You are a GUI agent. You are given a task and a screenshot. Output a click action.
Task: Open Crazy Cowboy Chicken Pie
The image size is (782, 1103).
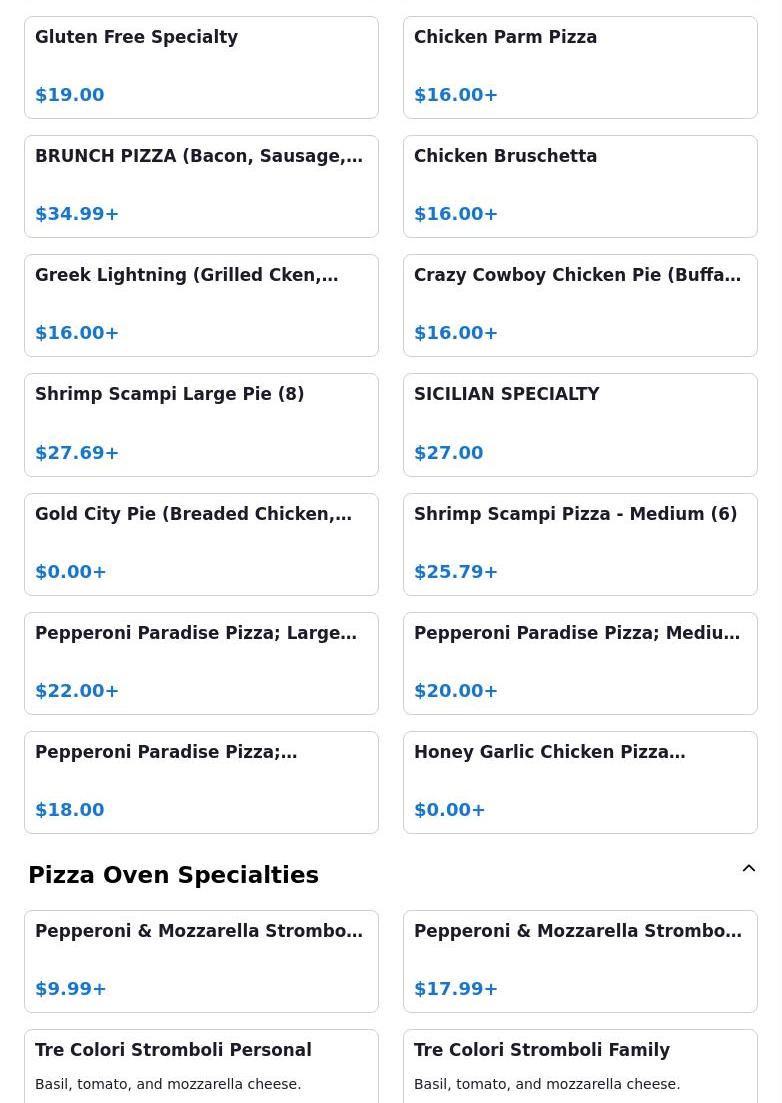tap(580, 305)
